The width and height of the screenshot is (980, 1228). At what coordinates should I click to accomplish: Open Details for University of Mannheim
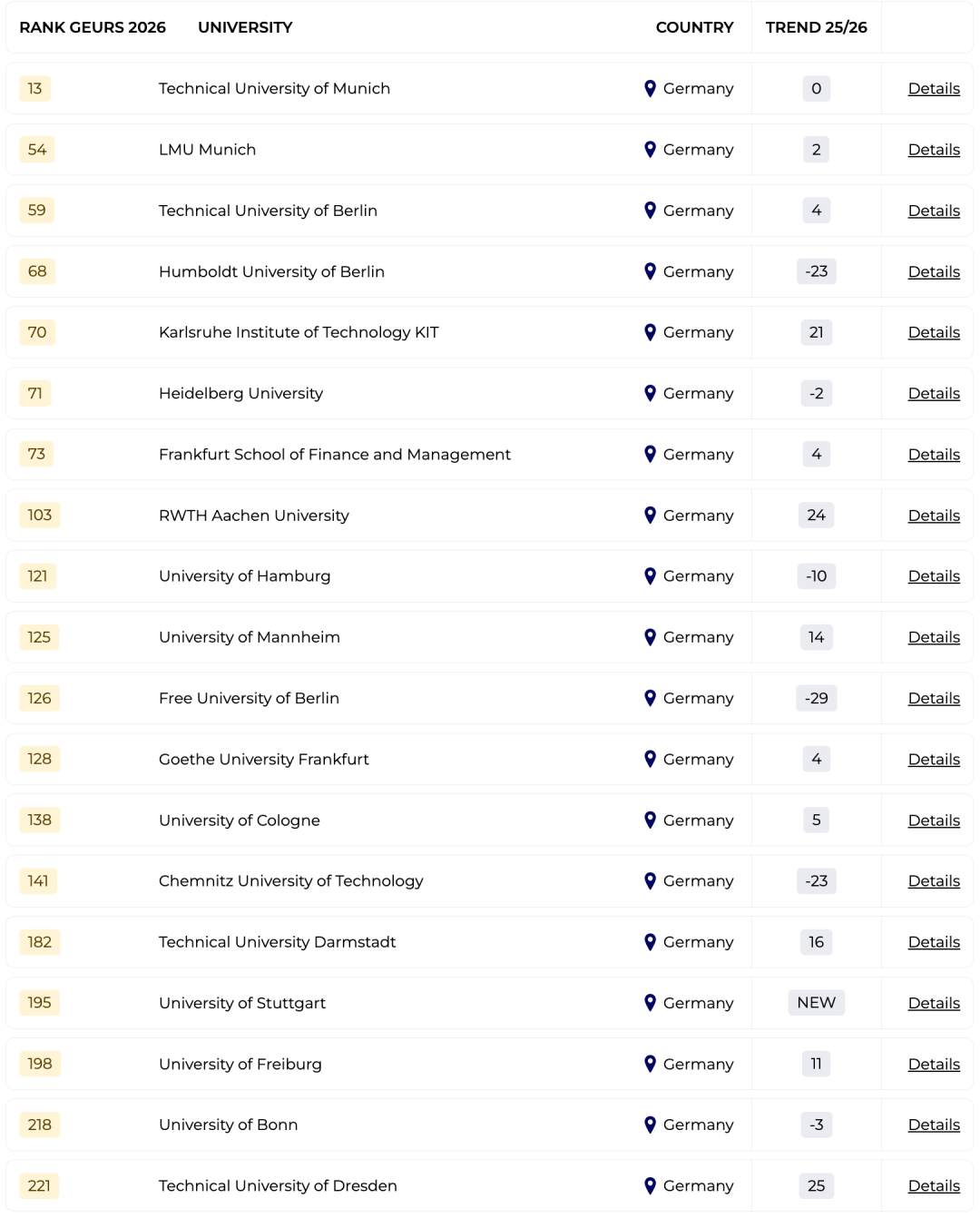934,636
